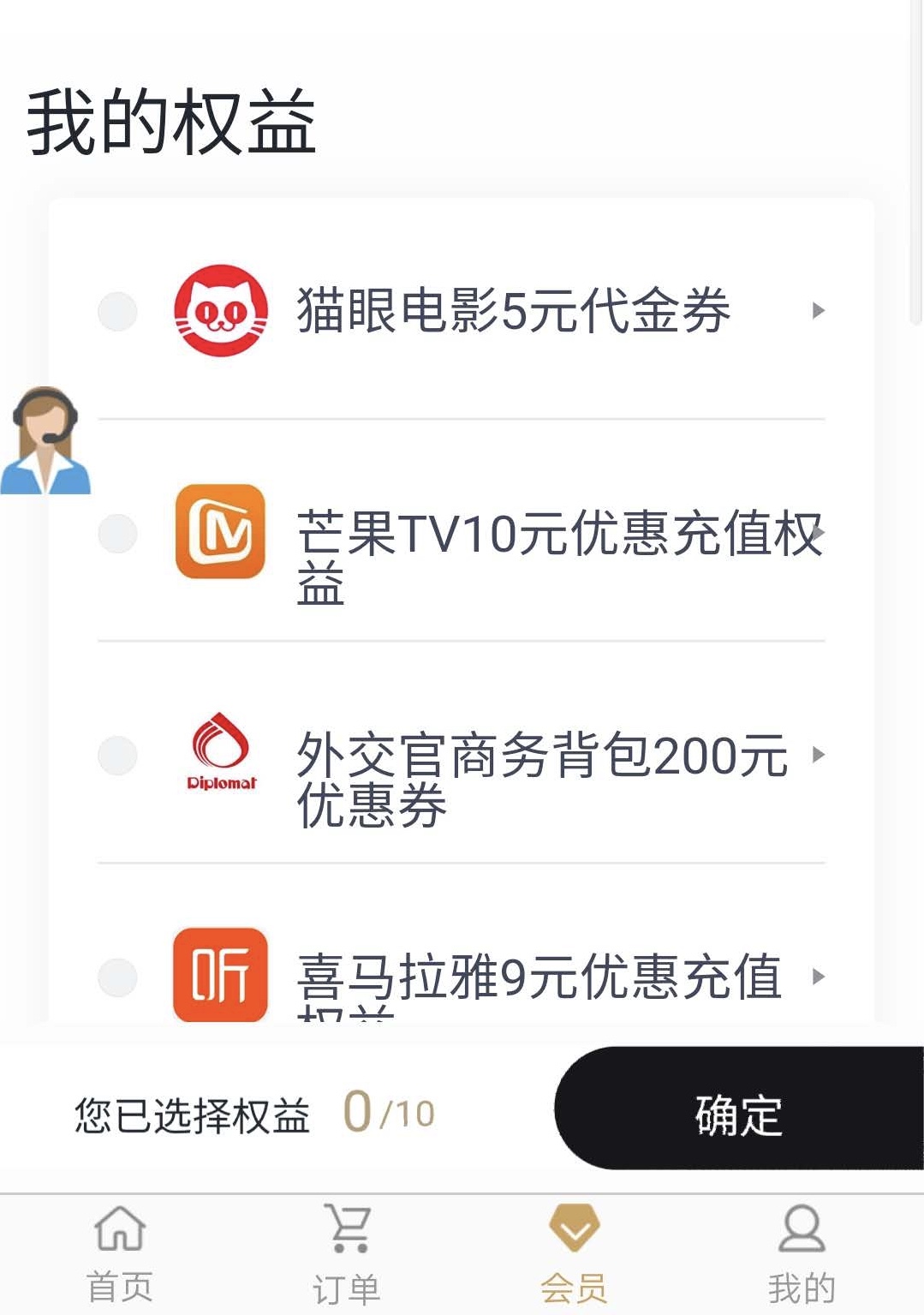This screenshot has height=1315, width=924.
Task: Open the customer service avatar
Action: (x=45, y=441)
